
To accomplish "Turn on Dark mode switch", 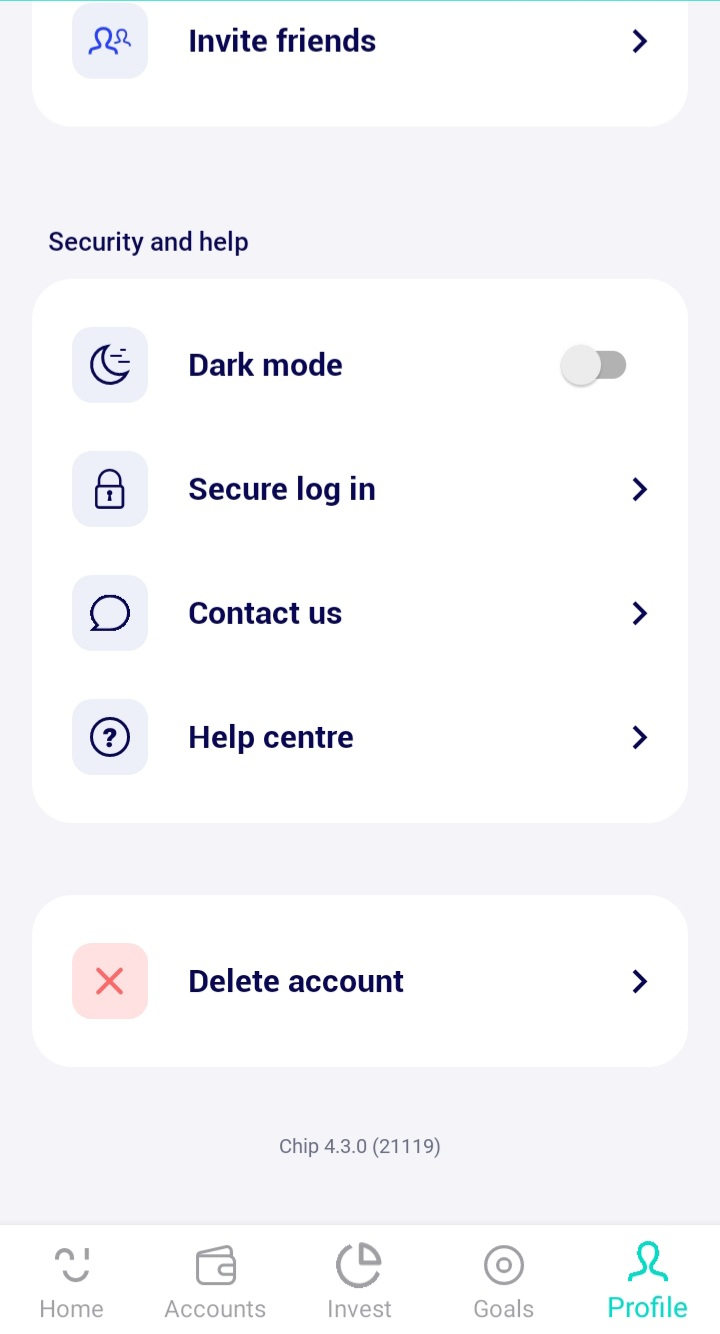I will point(594,366).
